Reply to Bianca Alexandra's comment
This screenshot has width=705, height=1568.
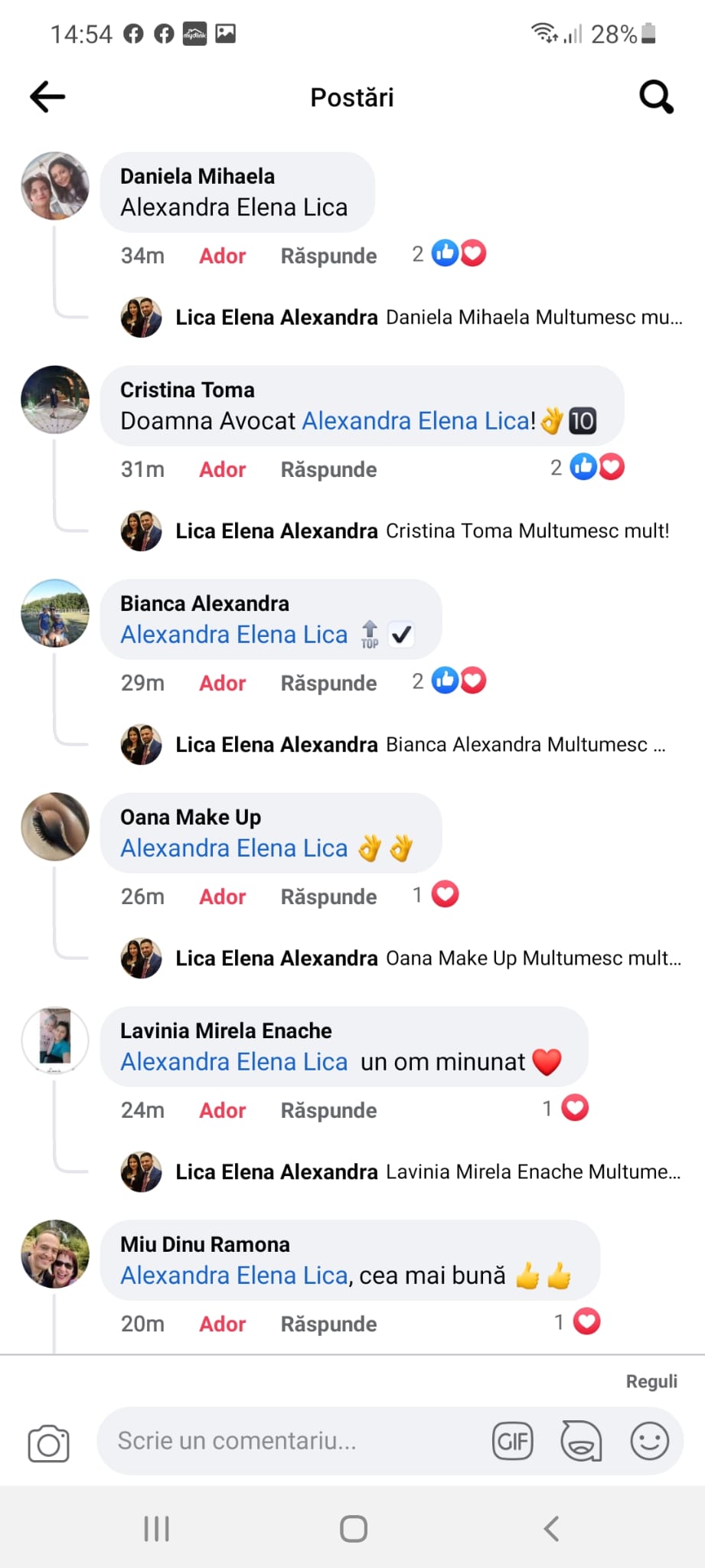click(x=328, y=683)
